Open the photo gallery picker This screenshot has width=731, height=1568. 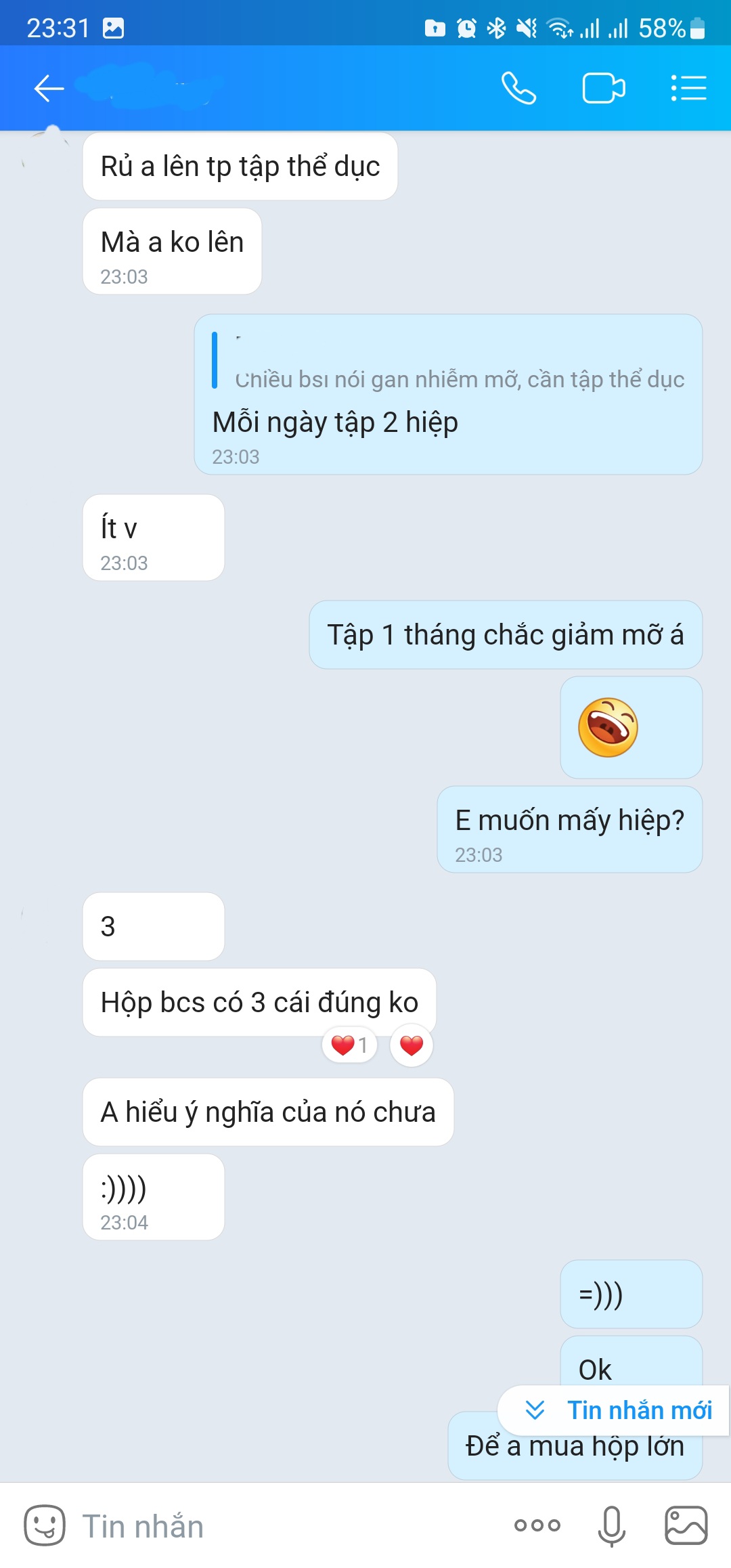tap(686, 1526)
